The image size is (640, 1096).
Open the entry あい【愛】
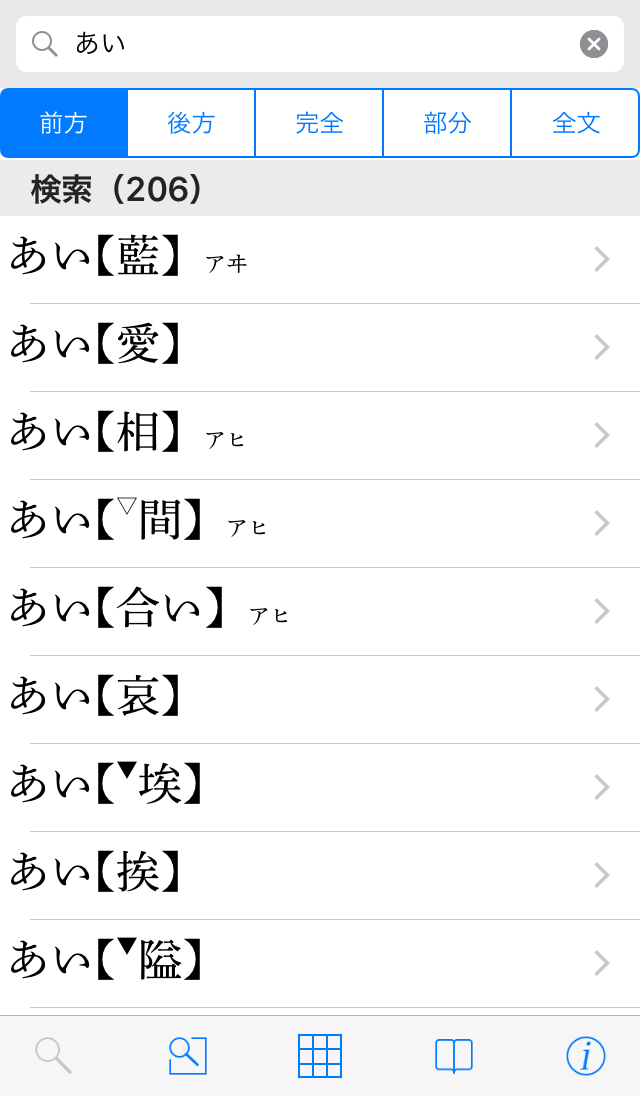tap(320, 347)
